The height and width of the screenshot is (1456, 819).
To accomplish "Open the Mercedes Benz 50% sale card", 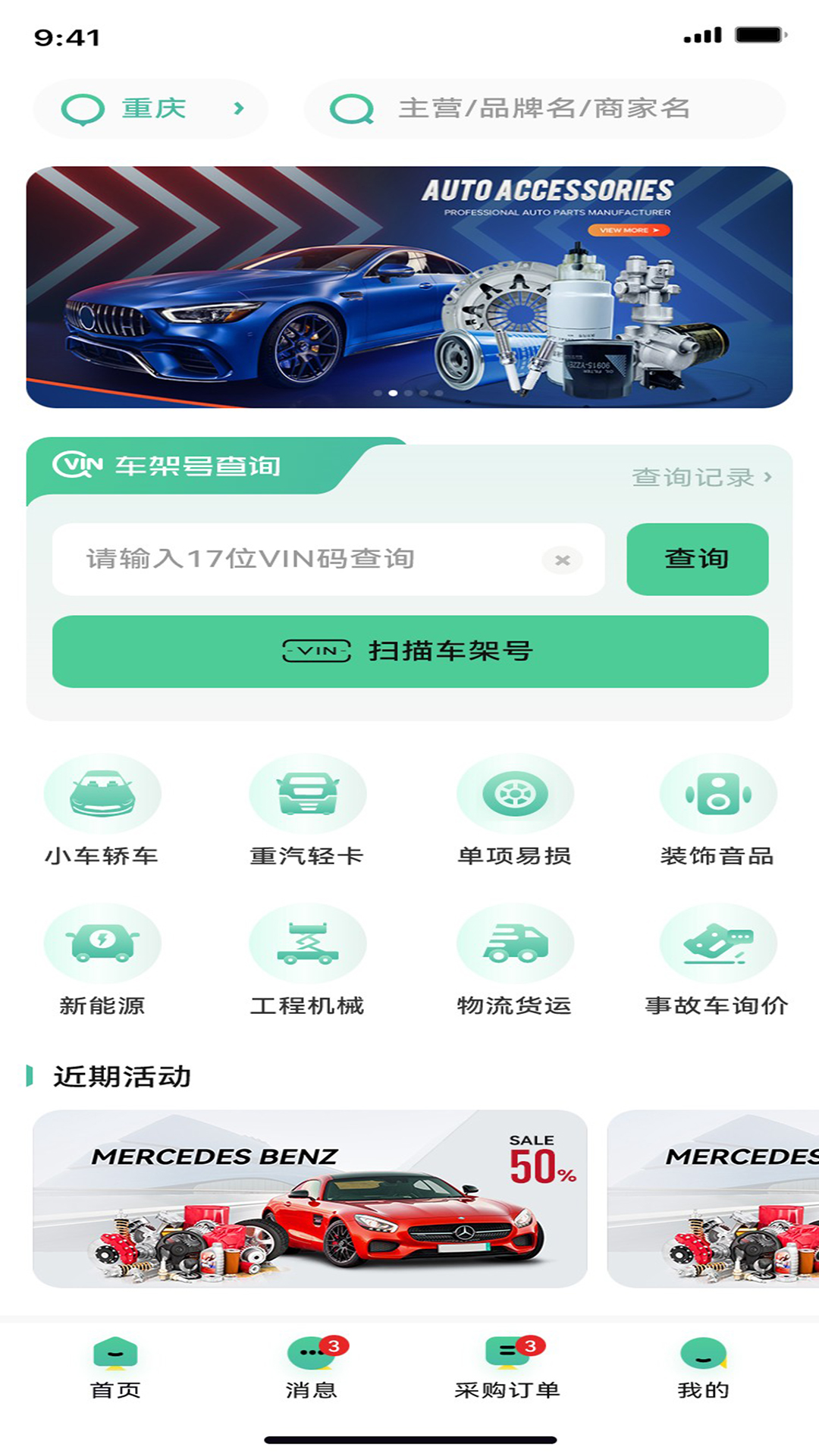I will click(x=309, y=1198).
